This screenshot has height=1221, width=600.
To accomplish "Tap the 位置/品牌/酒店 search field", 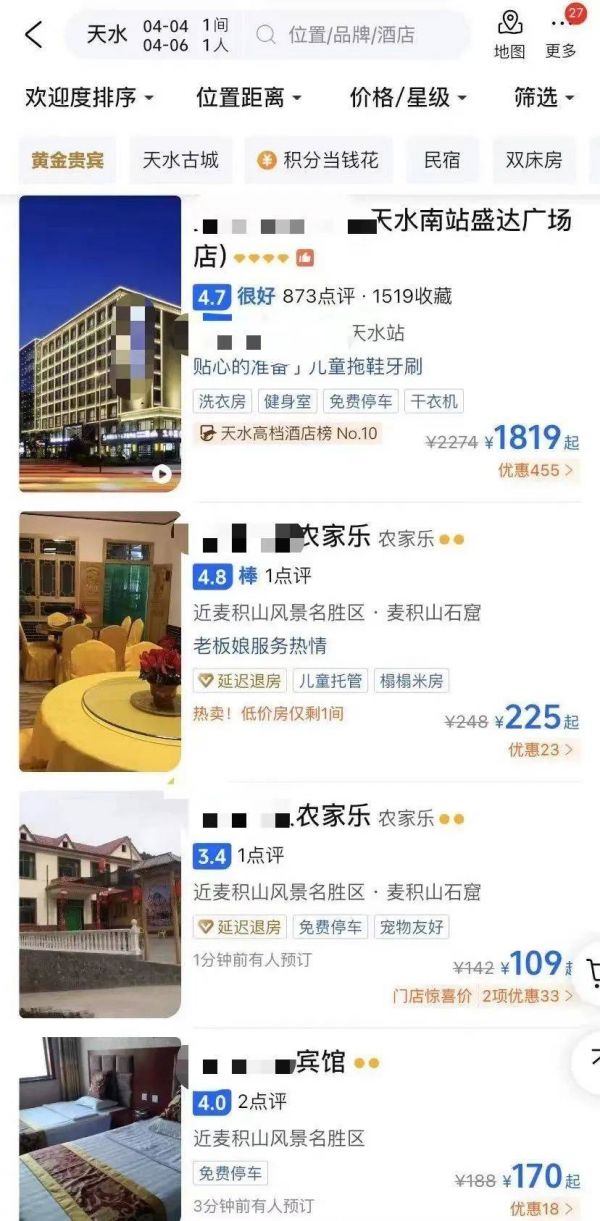I will tap(350, 35).
